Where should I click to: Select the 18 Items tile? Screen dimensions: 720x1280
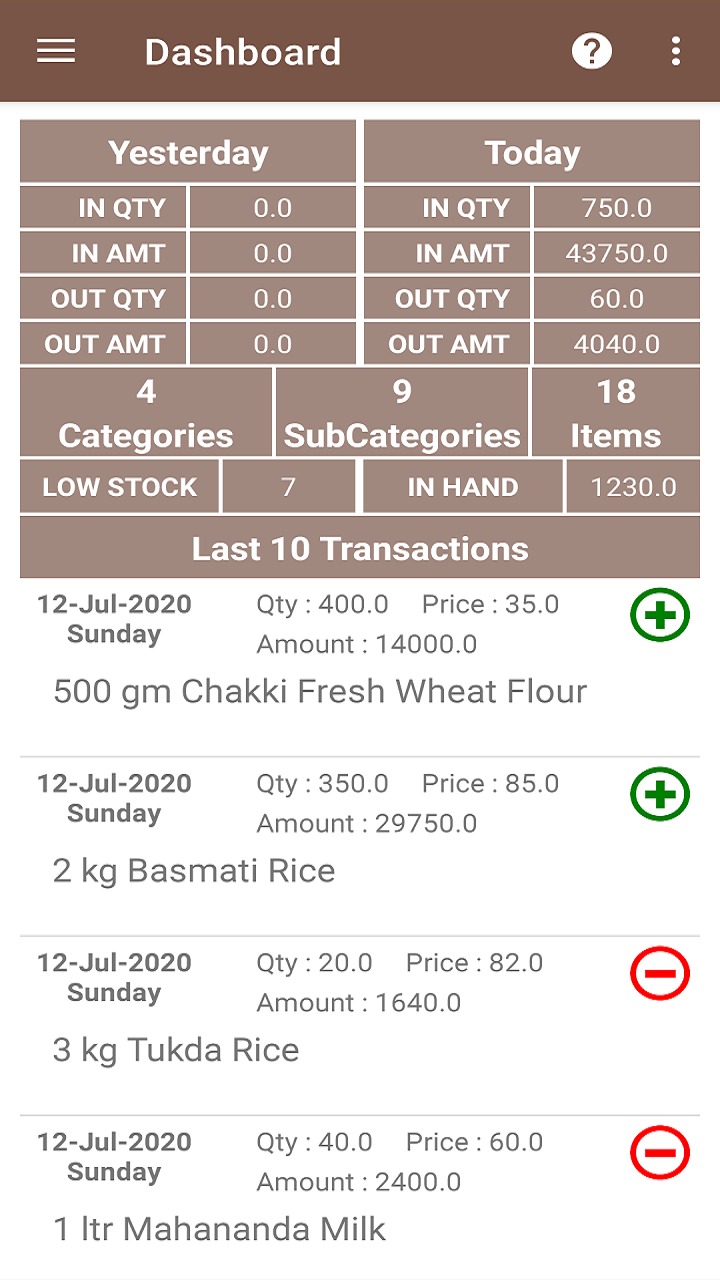click(x=616, y=411)
